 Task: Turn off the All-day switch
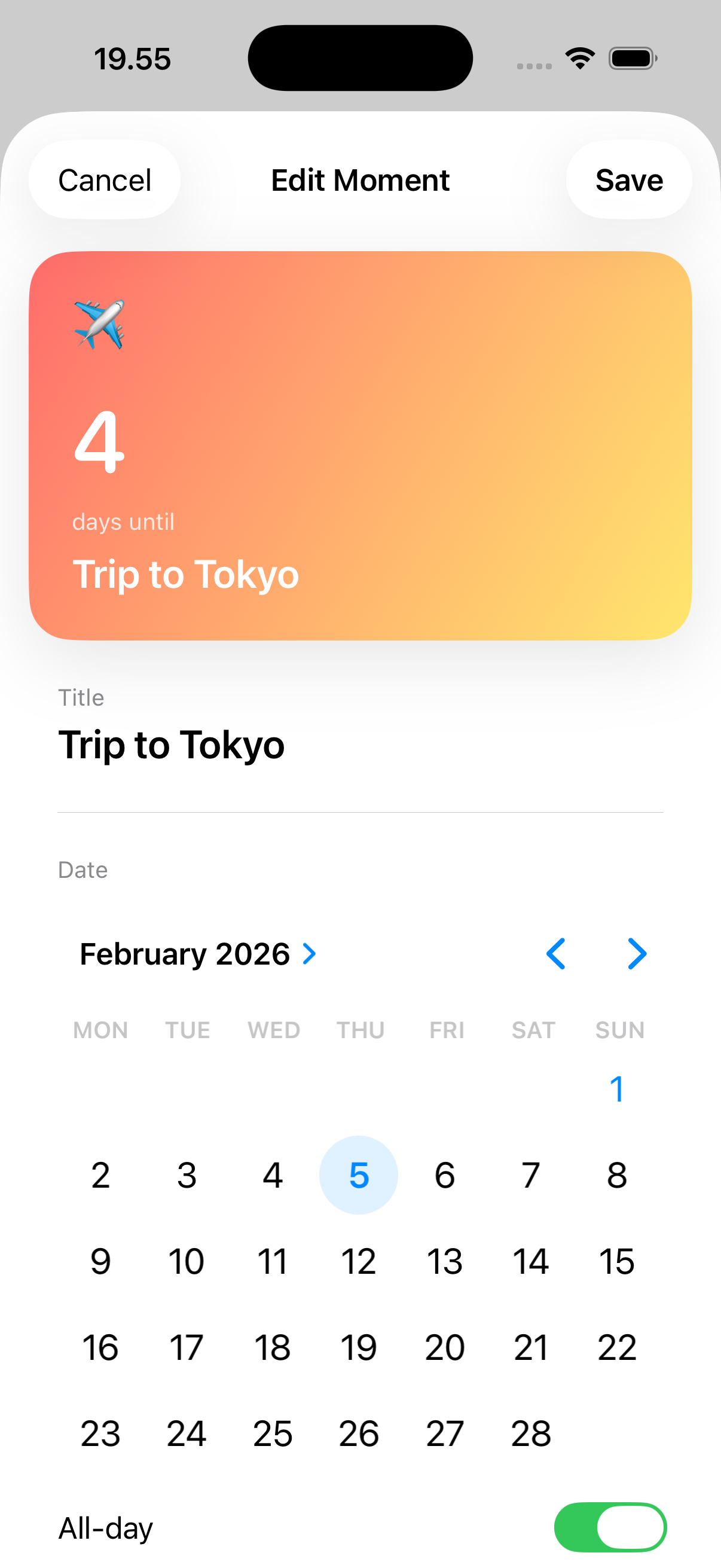[610, 1527]
